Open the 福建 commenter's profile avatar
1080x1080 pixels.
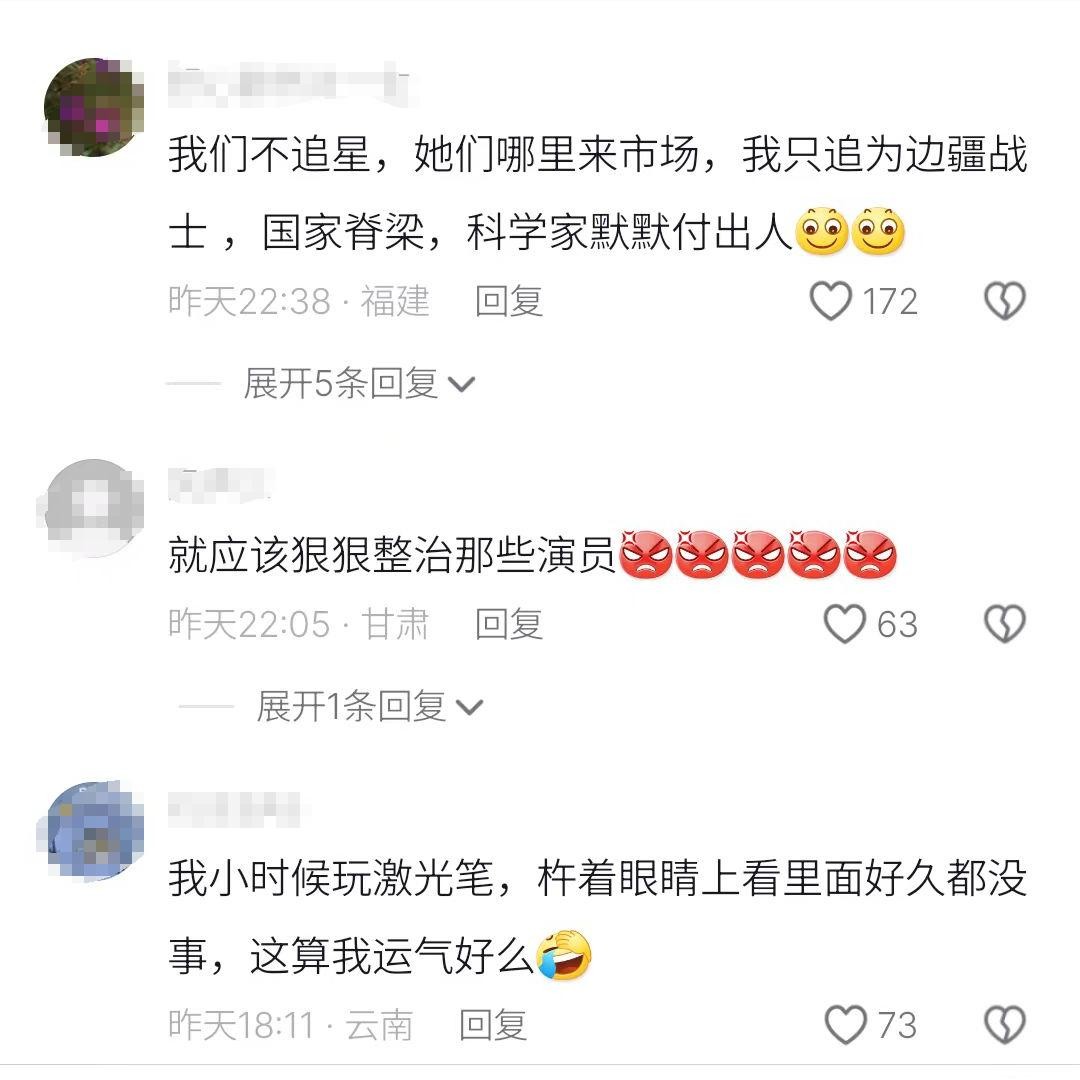[93, 108]
